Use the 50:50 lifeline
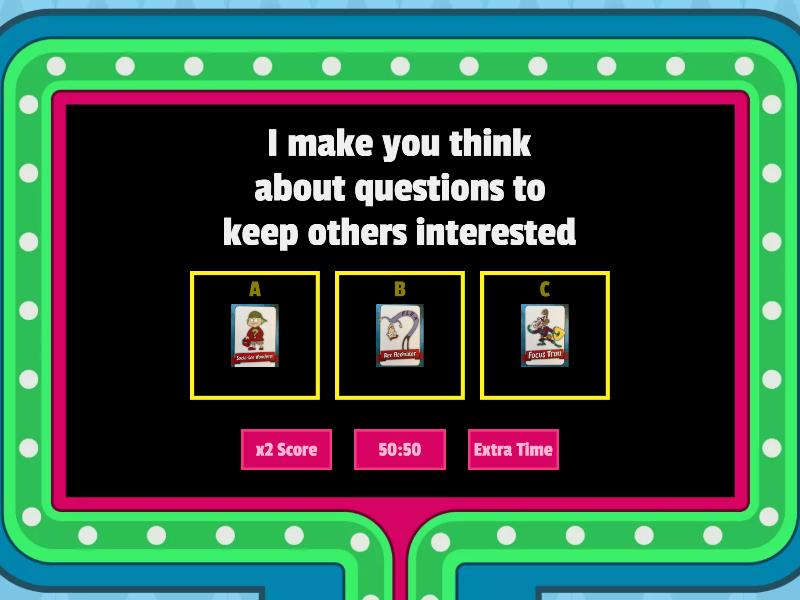The image size is (800, 600). tap(399, 450)
